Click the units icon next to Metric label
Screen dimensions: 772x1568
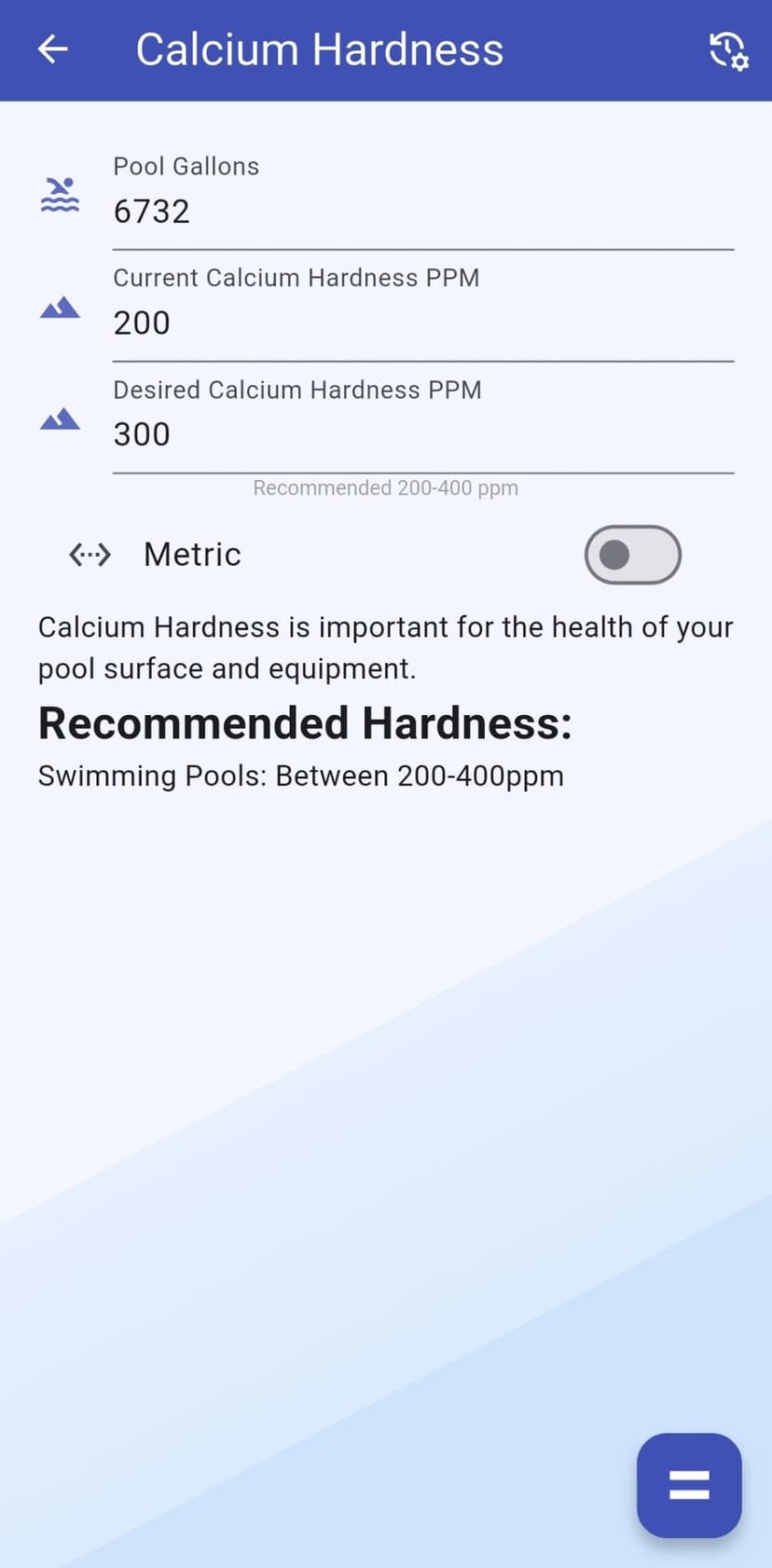89,555
